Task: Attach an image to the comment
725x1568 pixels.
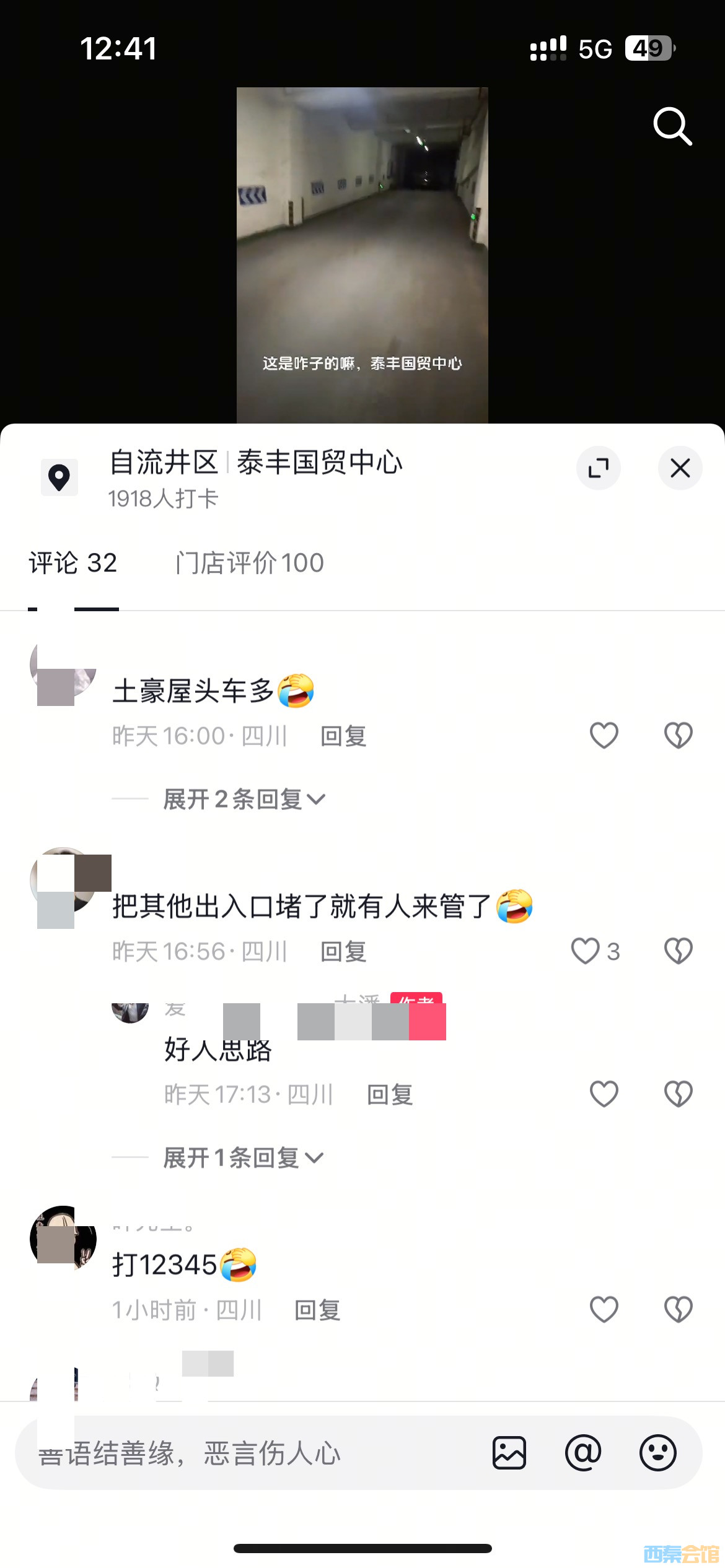Action: pos(509,1453)
